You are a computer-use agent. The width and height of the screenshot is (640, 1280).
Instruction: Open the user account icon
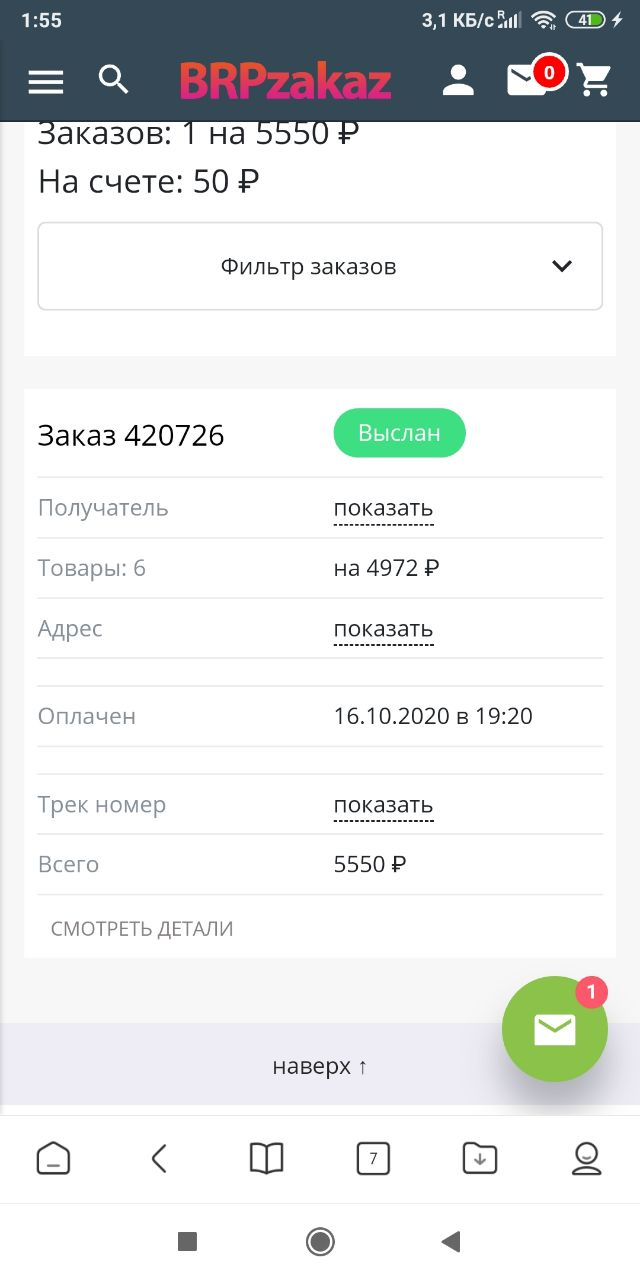pos(458,80)
